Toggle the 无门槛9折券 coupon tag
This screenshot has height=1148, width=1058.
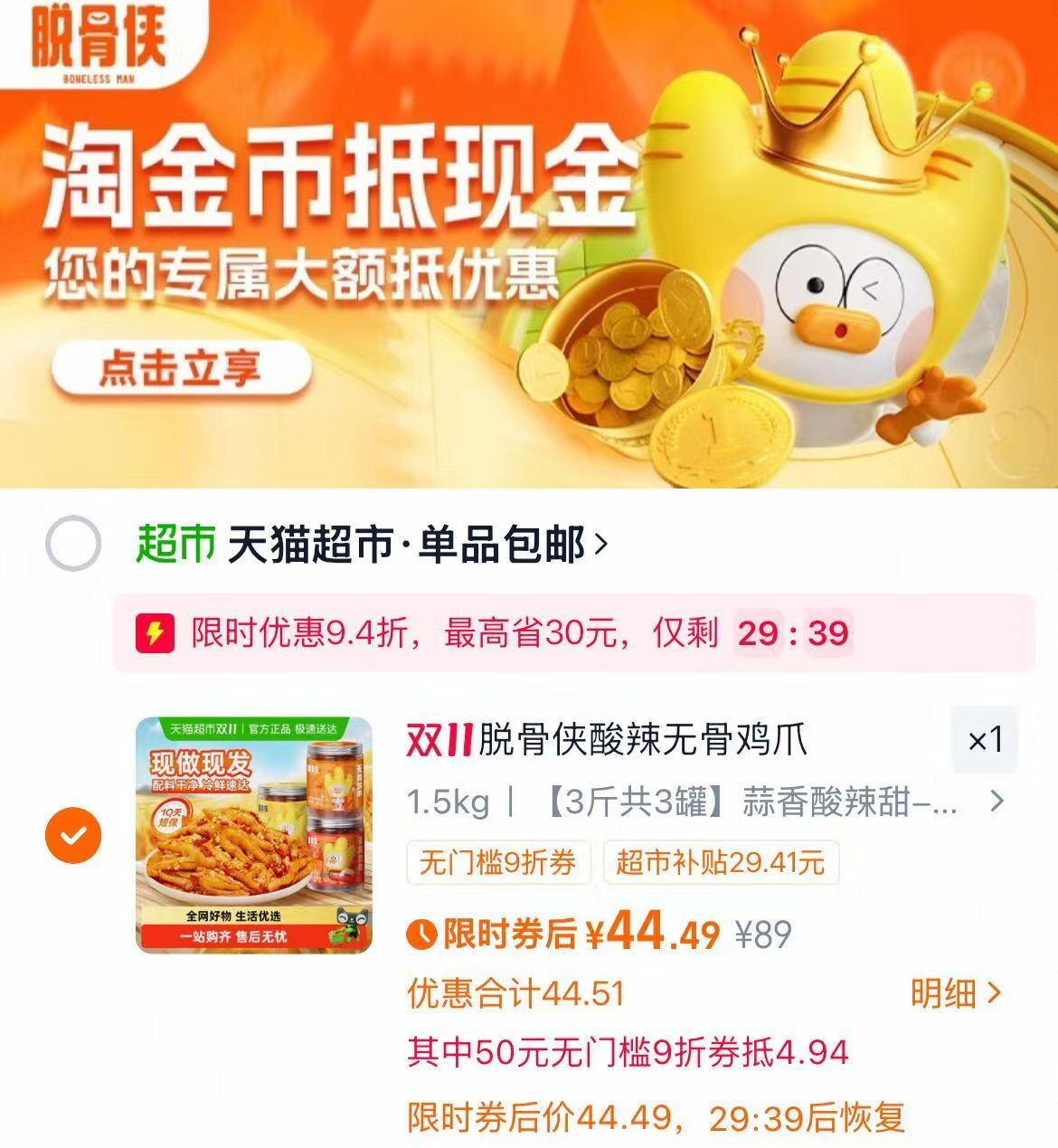pyautogui.click(x=496, y=864)
